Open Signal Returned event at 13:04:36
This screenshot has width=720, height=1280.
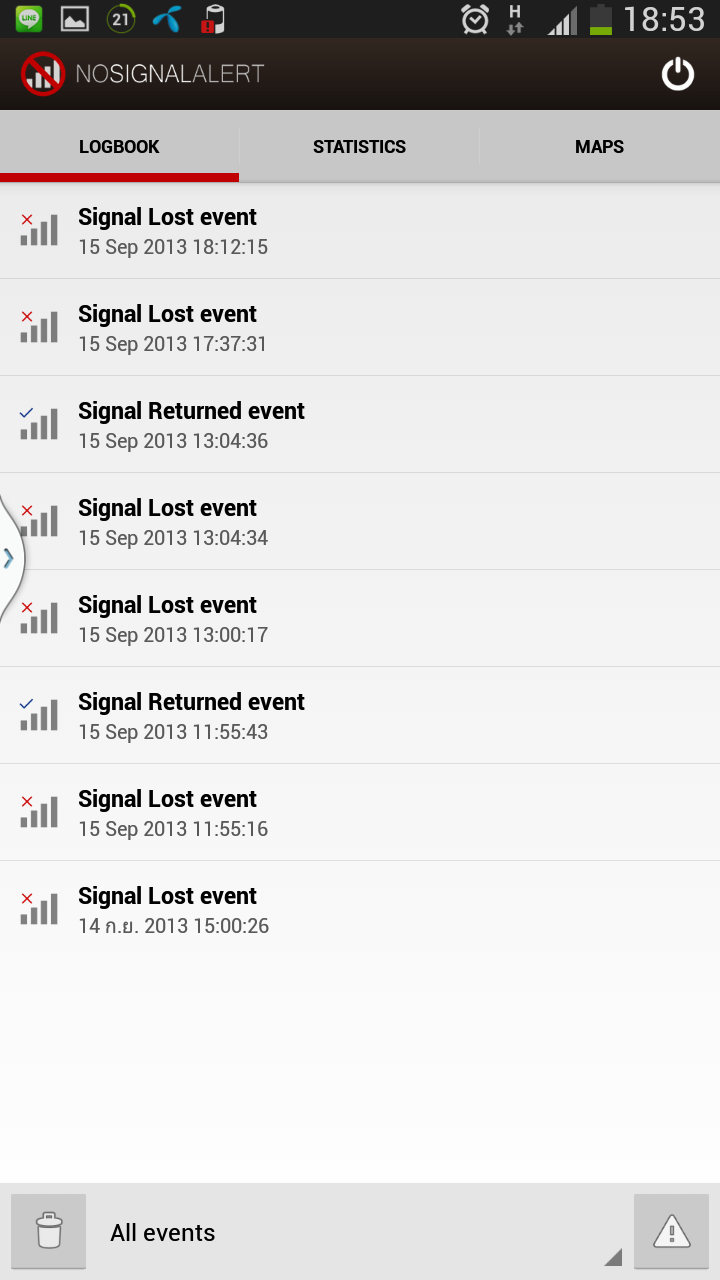[360, 425]
